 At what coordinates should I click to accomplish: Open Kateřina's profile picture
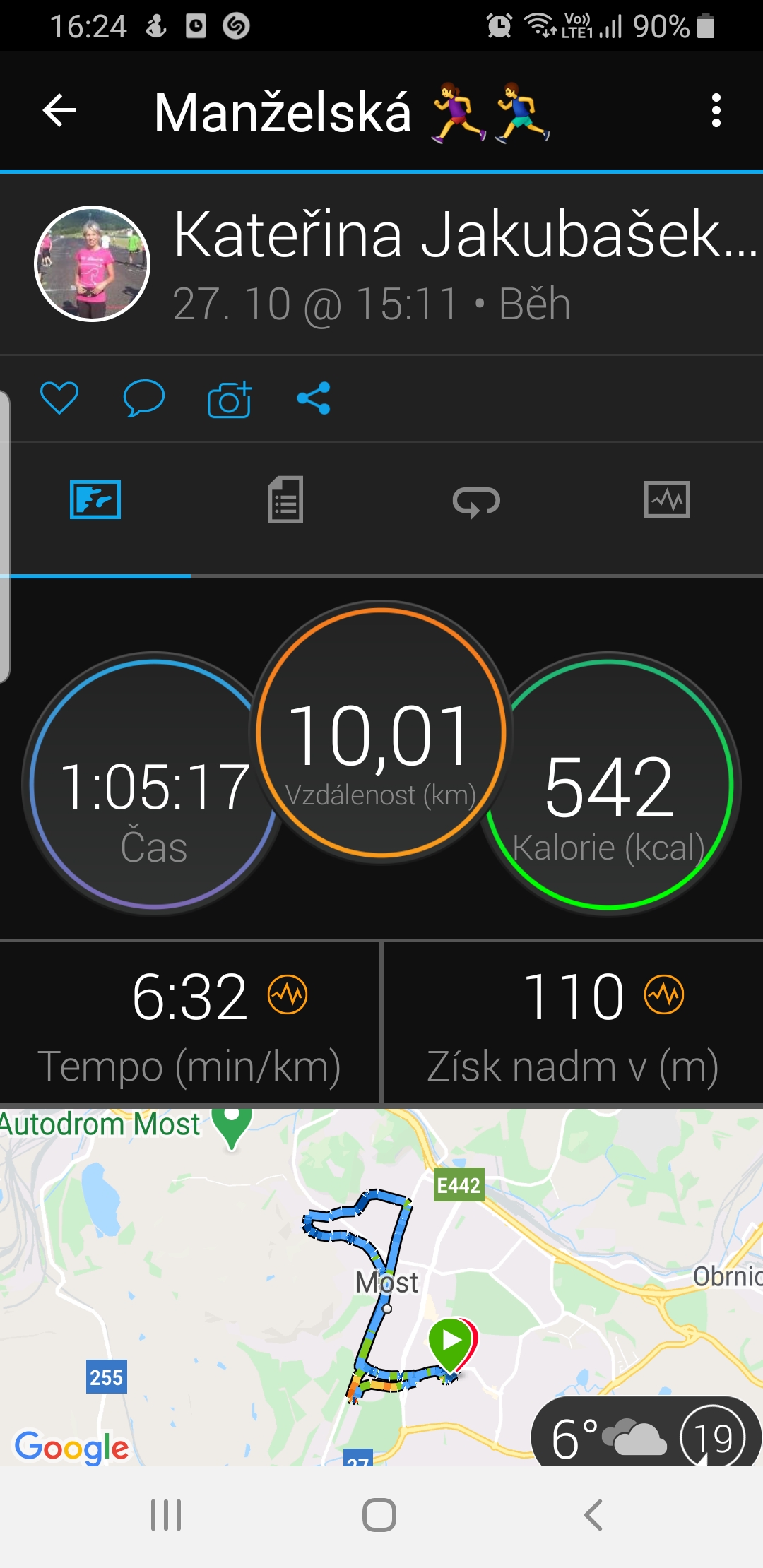click(93, 263)
